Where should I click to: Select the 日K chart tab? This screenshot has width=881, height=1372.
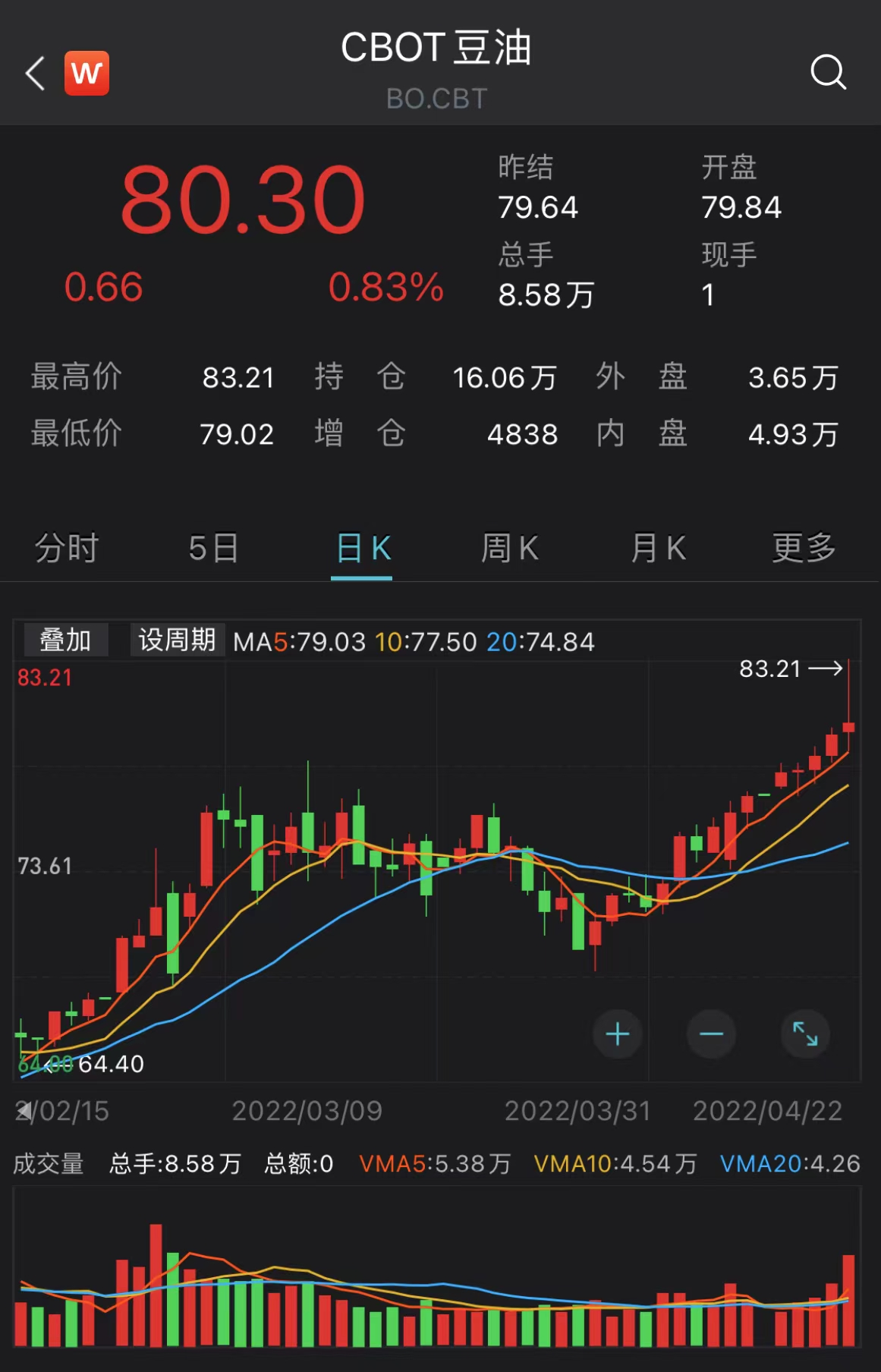pos(362,548)
